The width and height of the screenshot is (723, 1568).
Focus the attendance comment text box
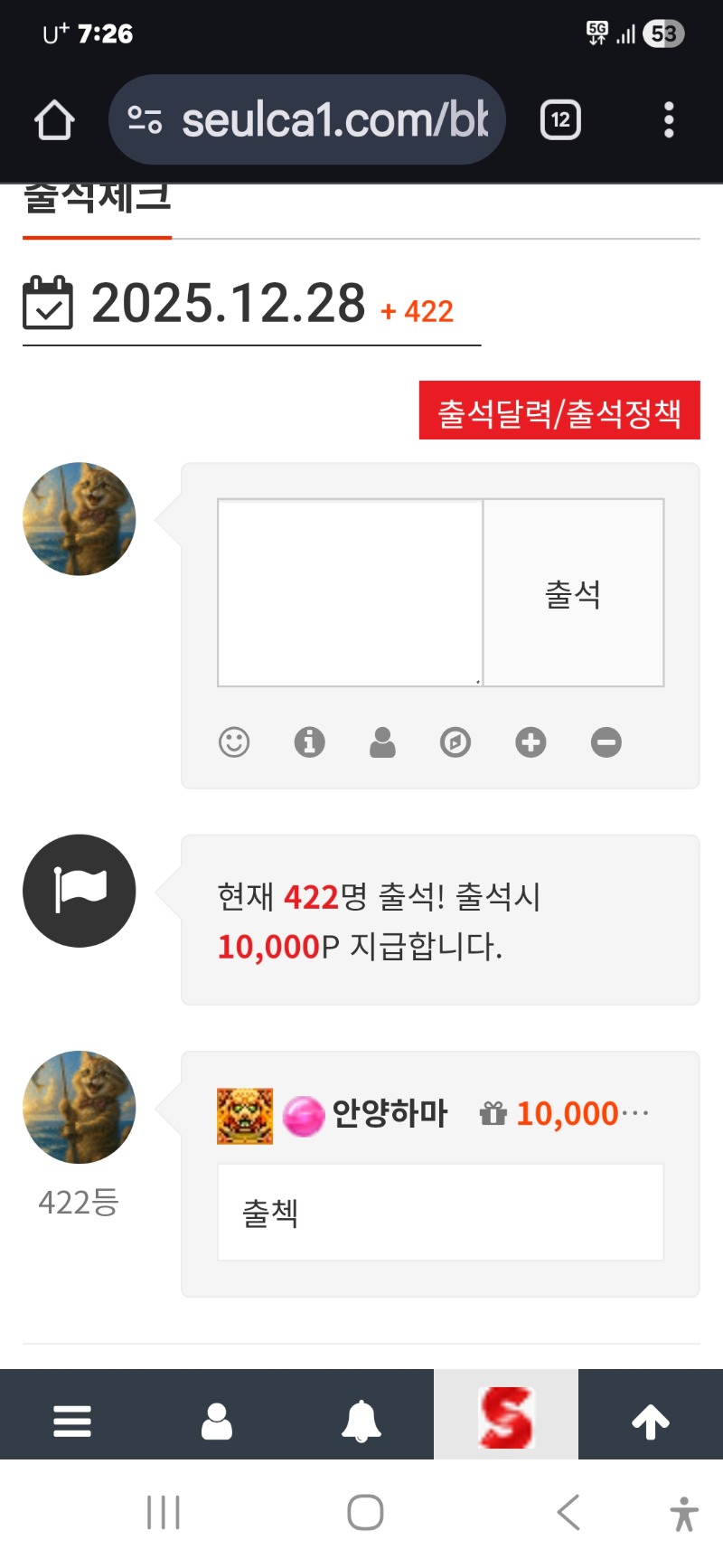[350, 592]
